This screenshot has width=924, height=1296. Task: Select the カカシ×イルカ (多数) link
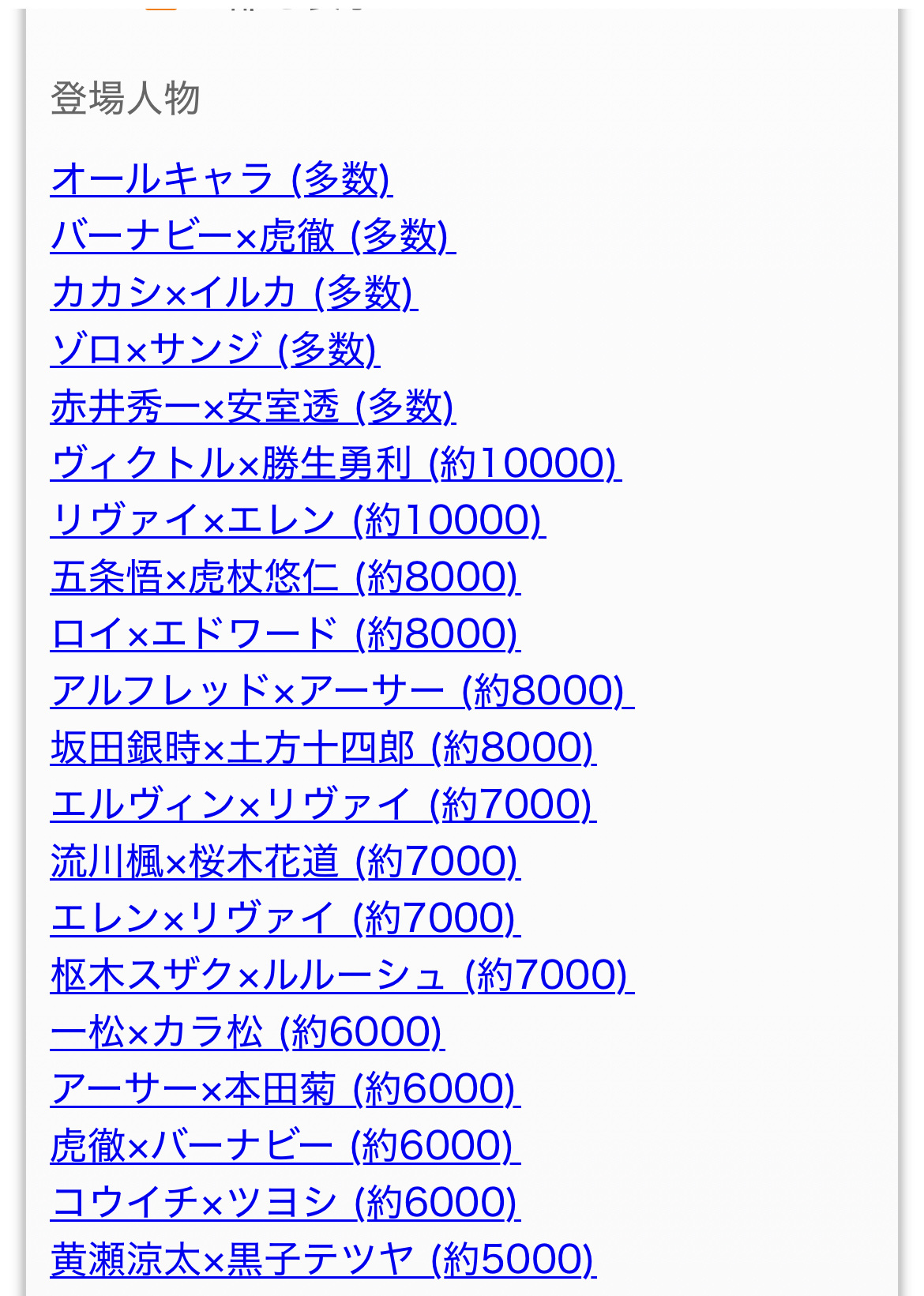[x=234, y=292]
